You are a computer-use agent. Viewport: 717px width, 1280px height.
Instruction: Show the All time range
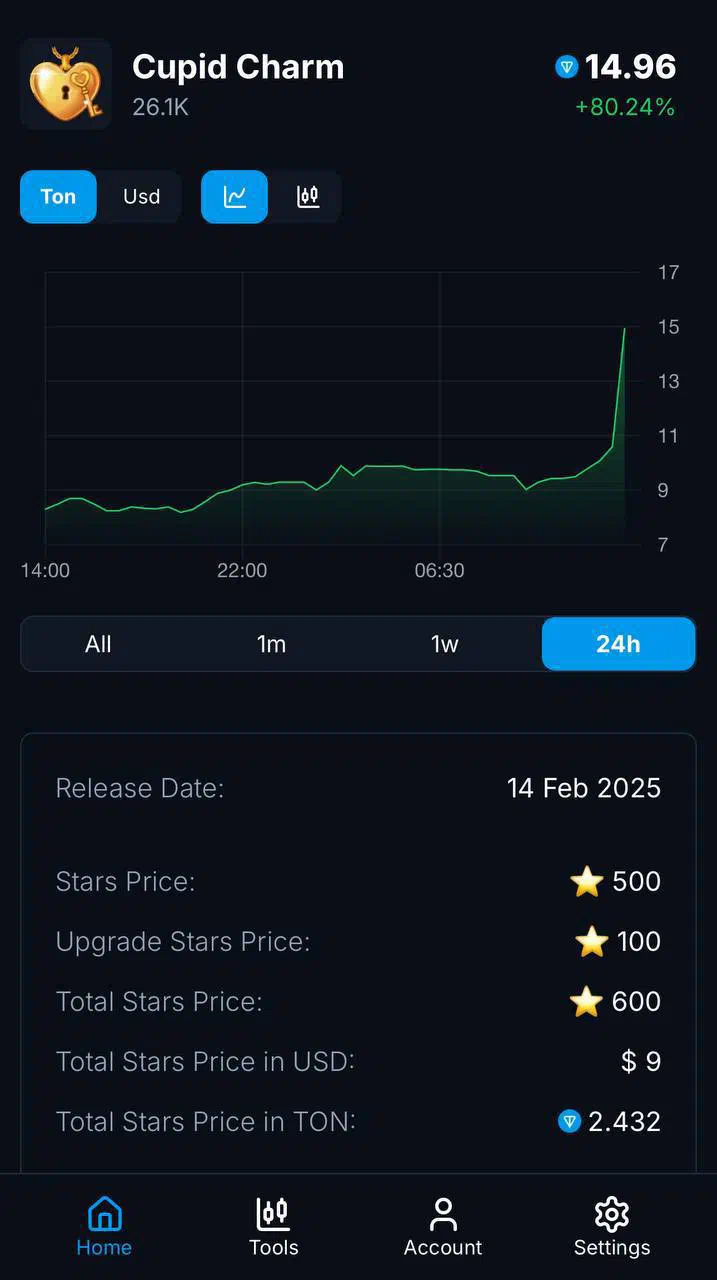pos(98,644)
